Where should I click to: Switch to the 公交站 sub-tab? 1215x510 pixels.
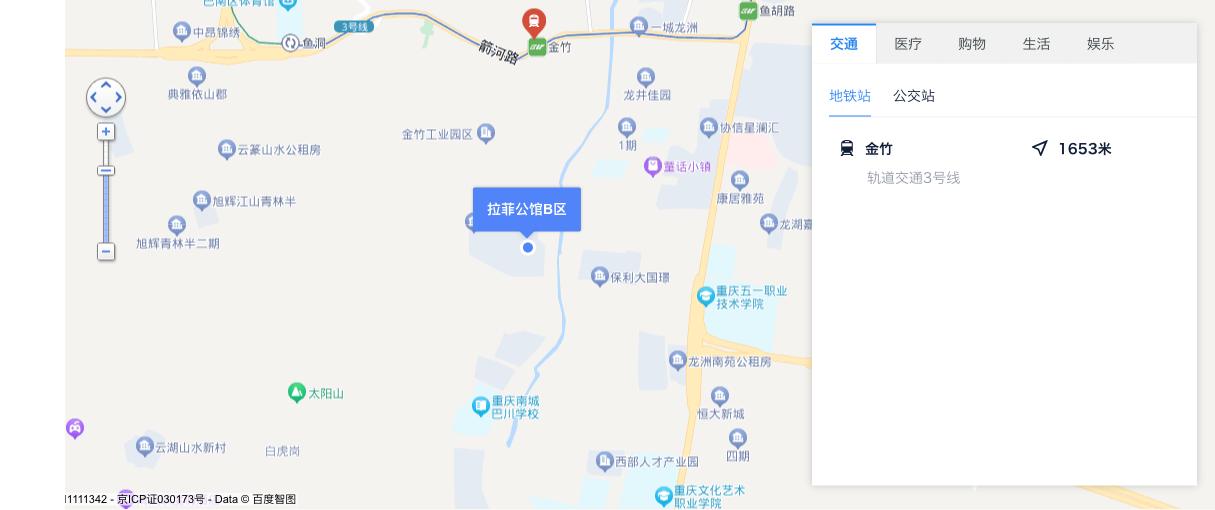click(x=914, y=96)
